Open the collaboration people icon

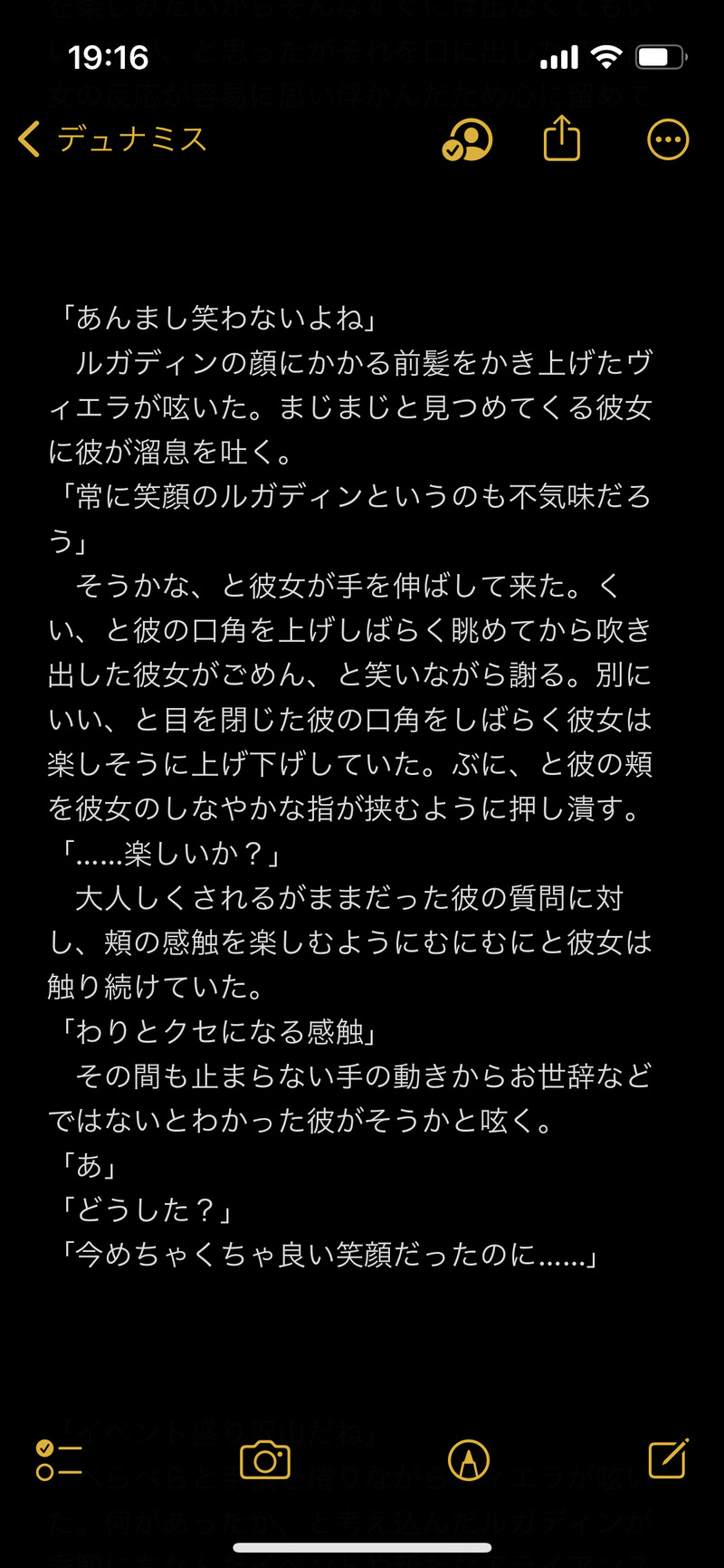[x=467, y=139]
